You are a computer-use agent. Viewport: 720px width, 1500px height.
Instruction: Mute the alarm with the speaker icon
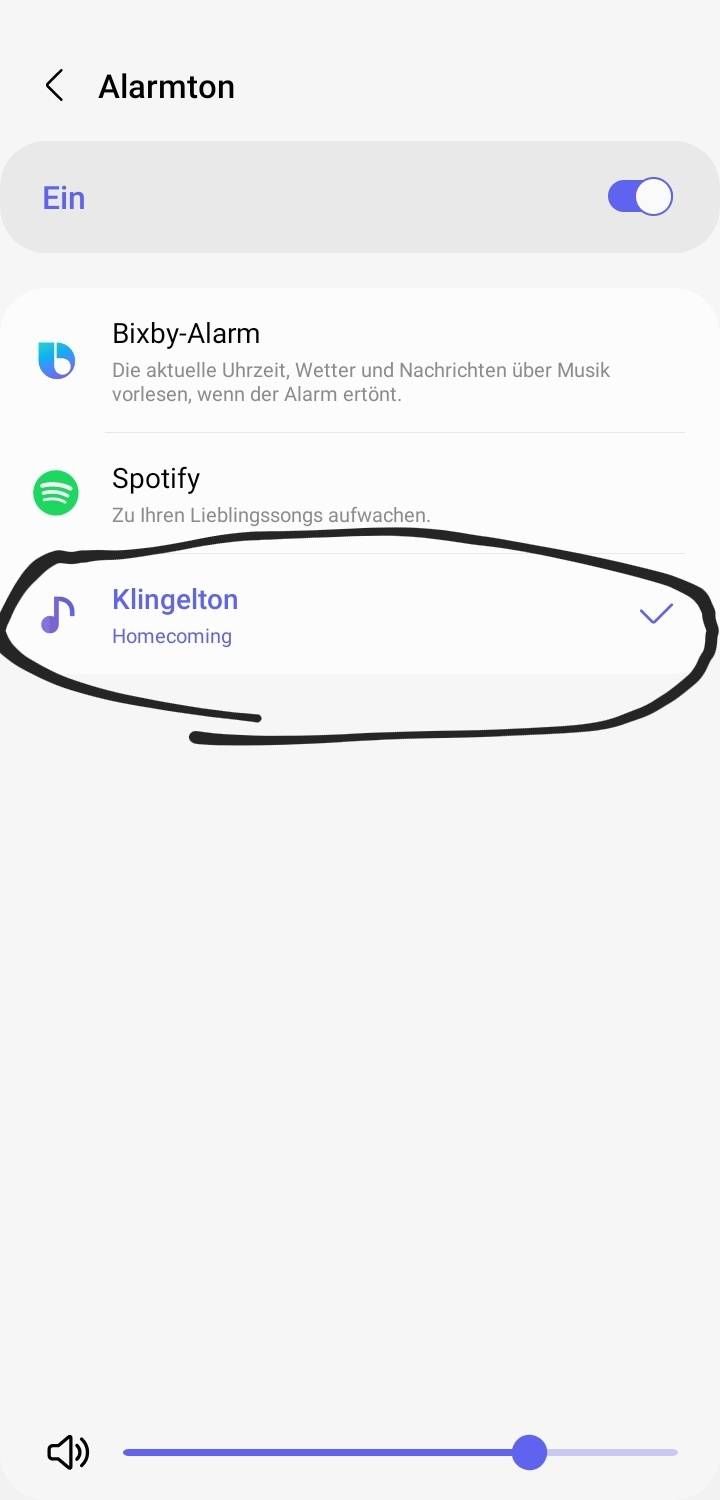pyautogui.click(x=68, y=1452)
